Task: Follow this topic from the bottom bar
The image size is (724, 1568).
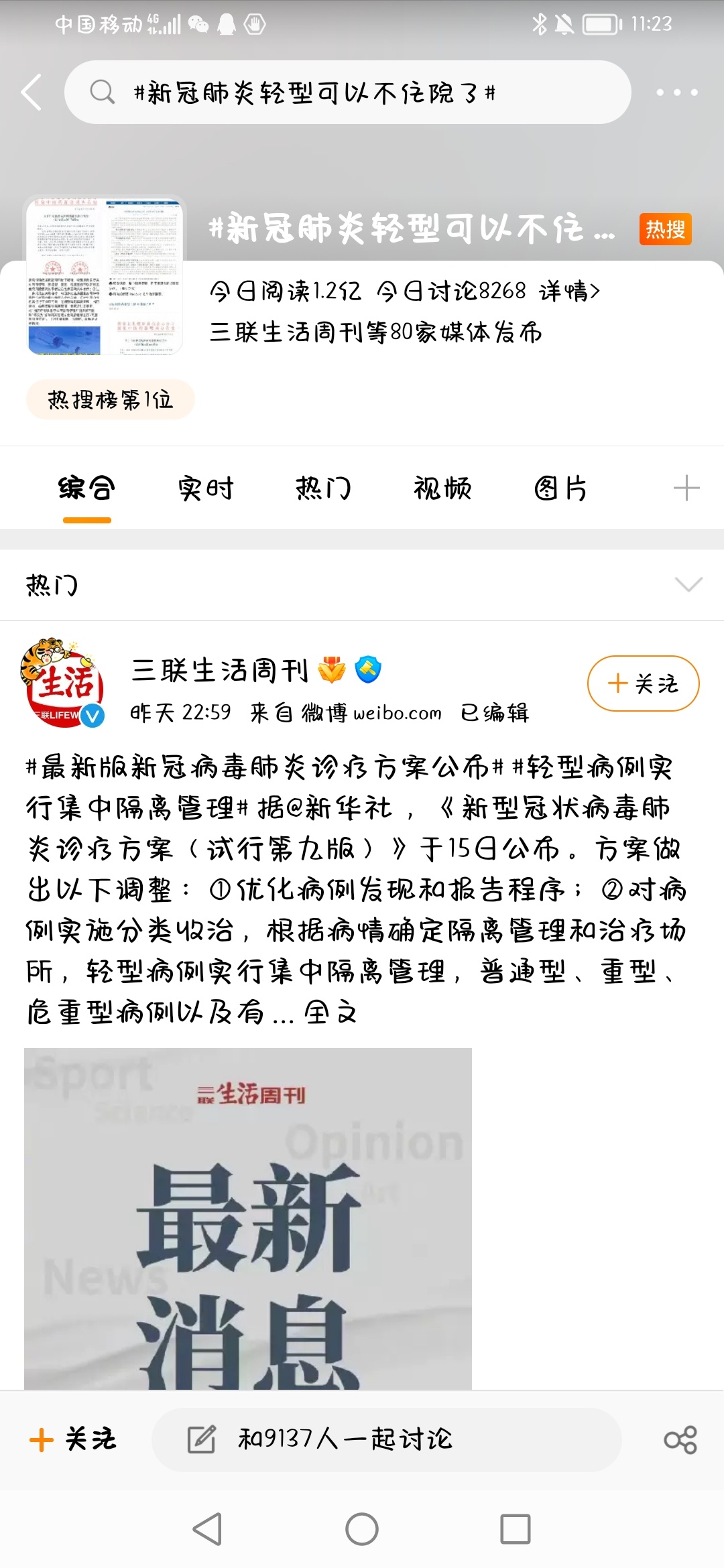Action: [x=74, y=1439]
